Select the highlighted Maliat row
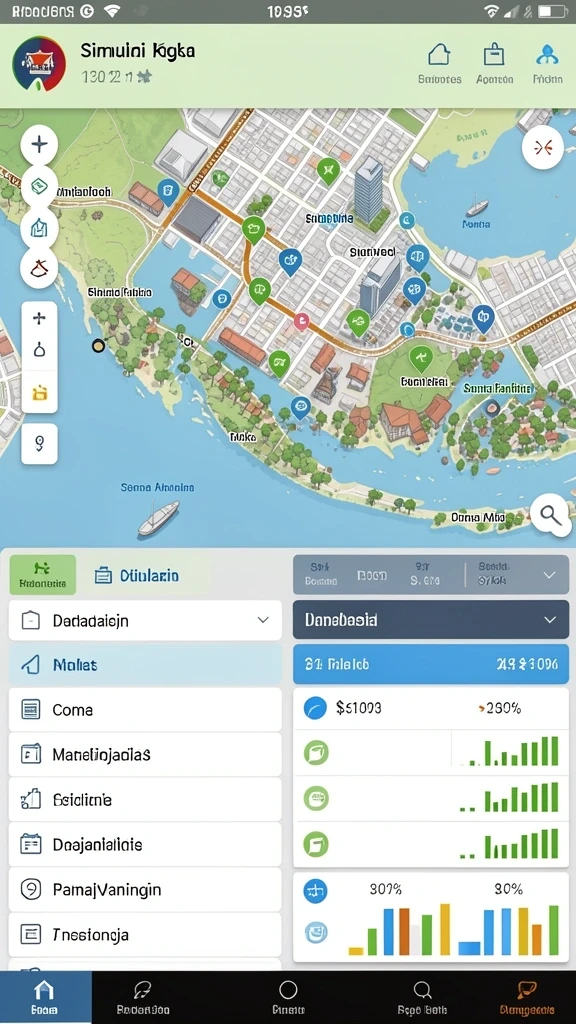576x1024 pixels. [145, 665]
